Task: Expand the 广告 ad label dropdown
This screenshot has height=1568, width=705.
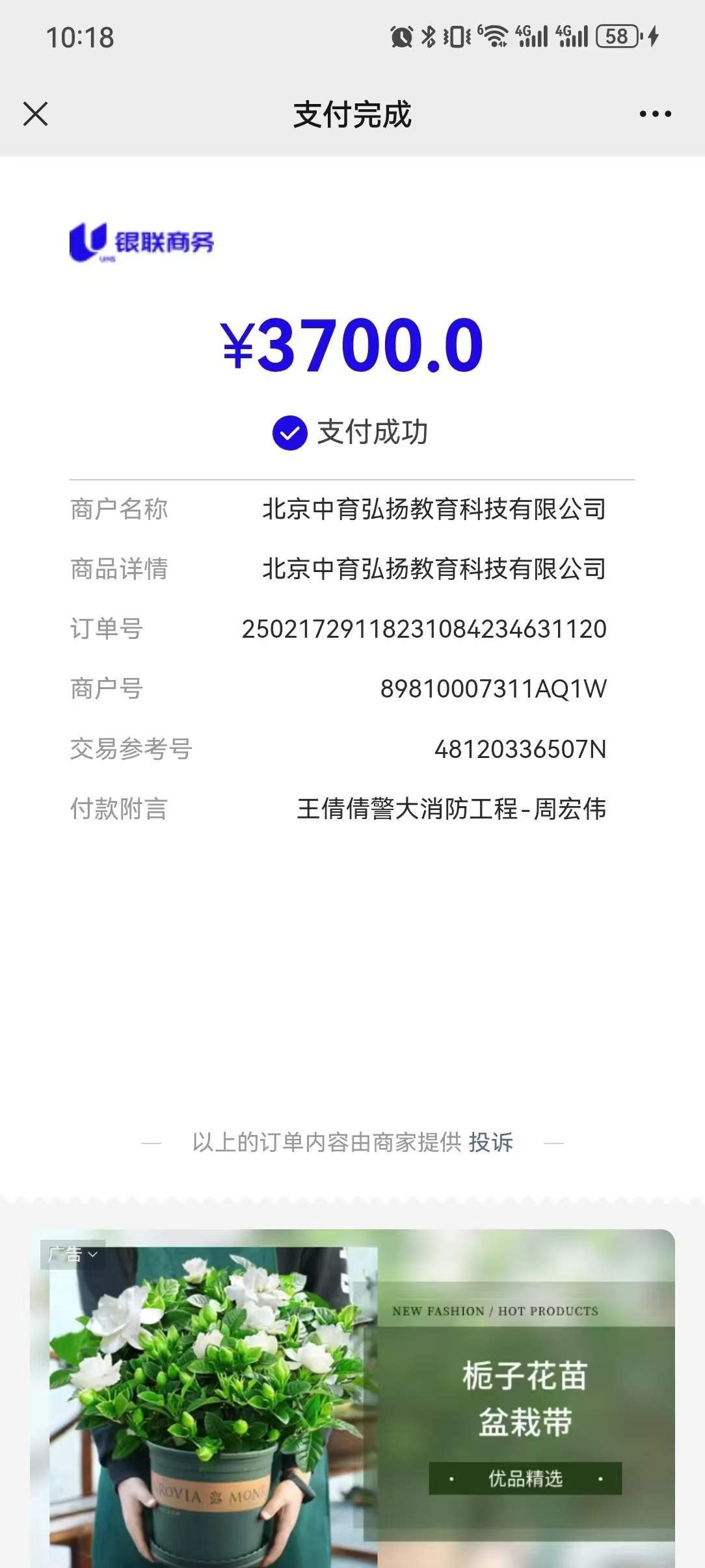Action: pyautogui.click(x=73, y=1254)
